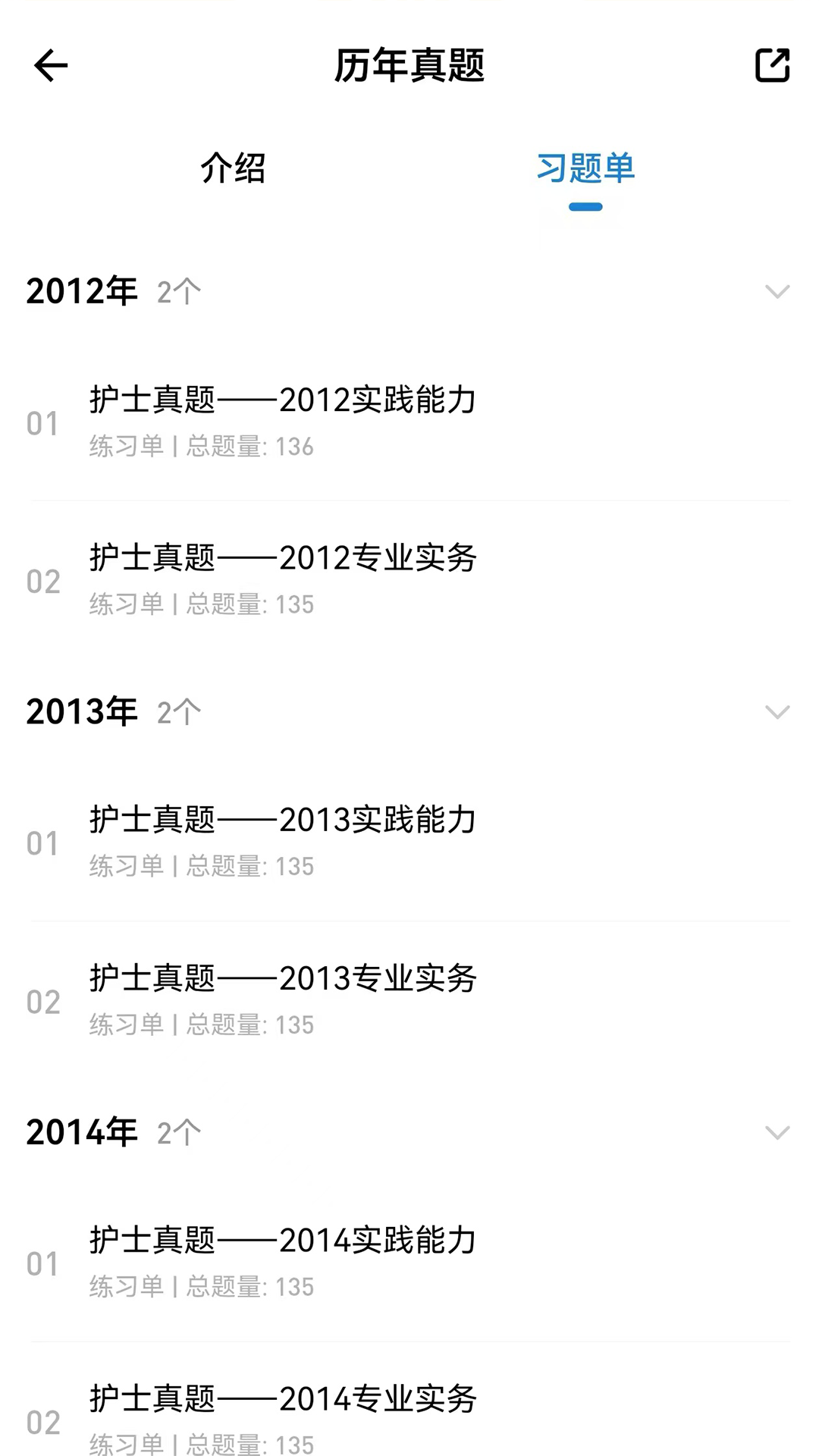
Task: Click the blue underline indicator below 习题单
Action: click(585, 206)
